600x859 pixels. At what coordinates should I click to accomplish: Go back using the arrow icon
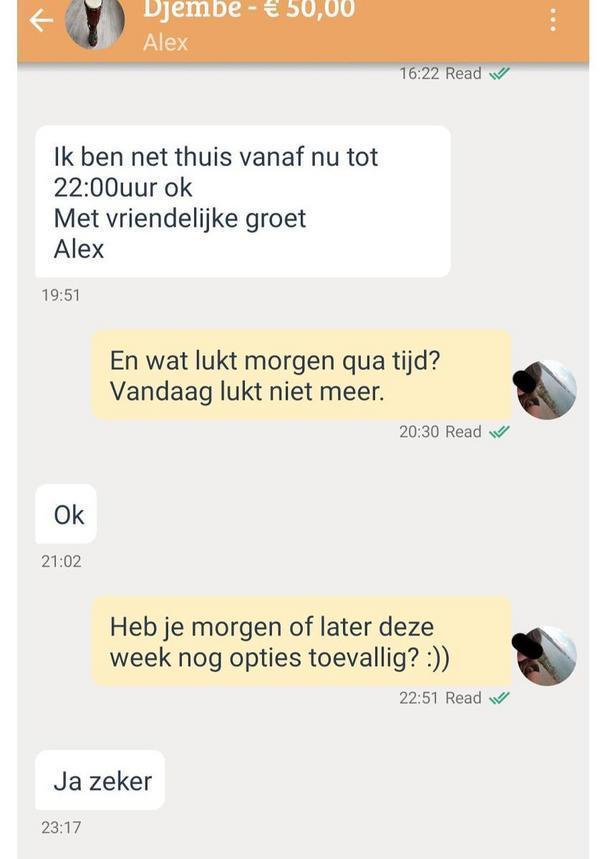[41, 20]
